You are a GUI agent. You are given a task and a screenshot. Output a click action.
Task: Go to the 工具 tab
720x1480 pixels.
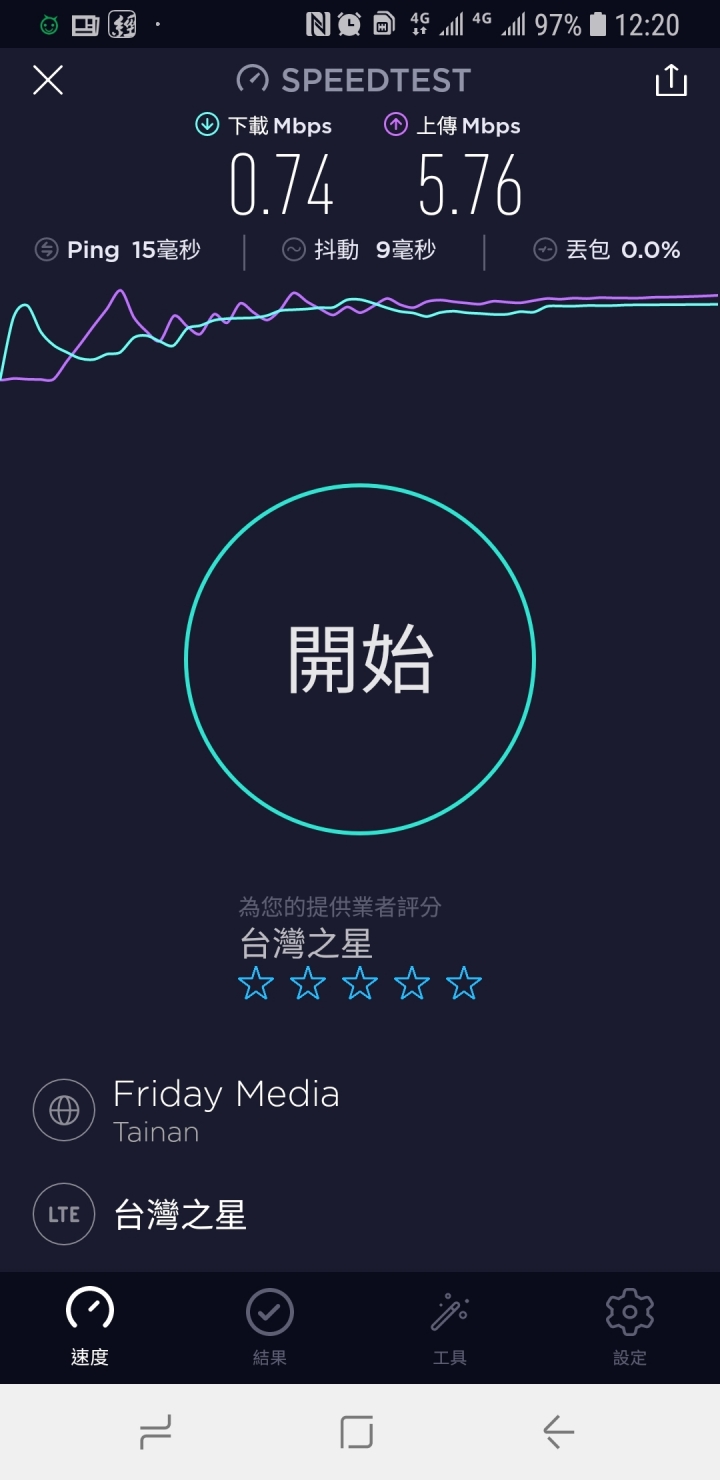point(450,1328)
